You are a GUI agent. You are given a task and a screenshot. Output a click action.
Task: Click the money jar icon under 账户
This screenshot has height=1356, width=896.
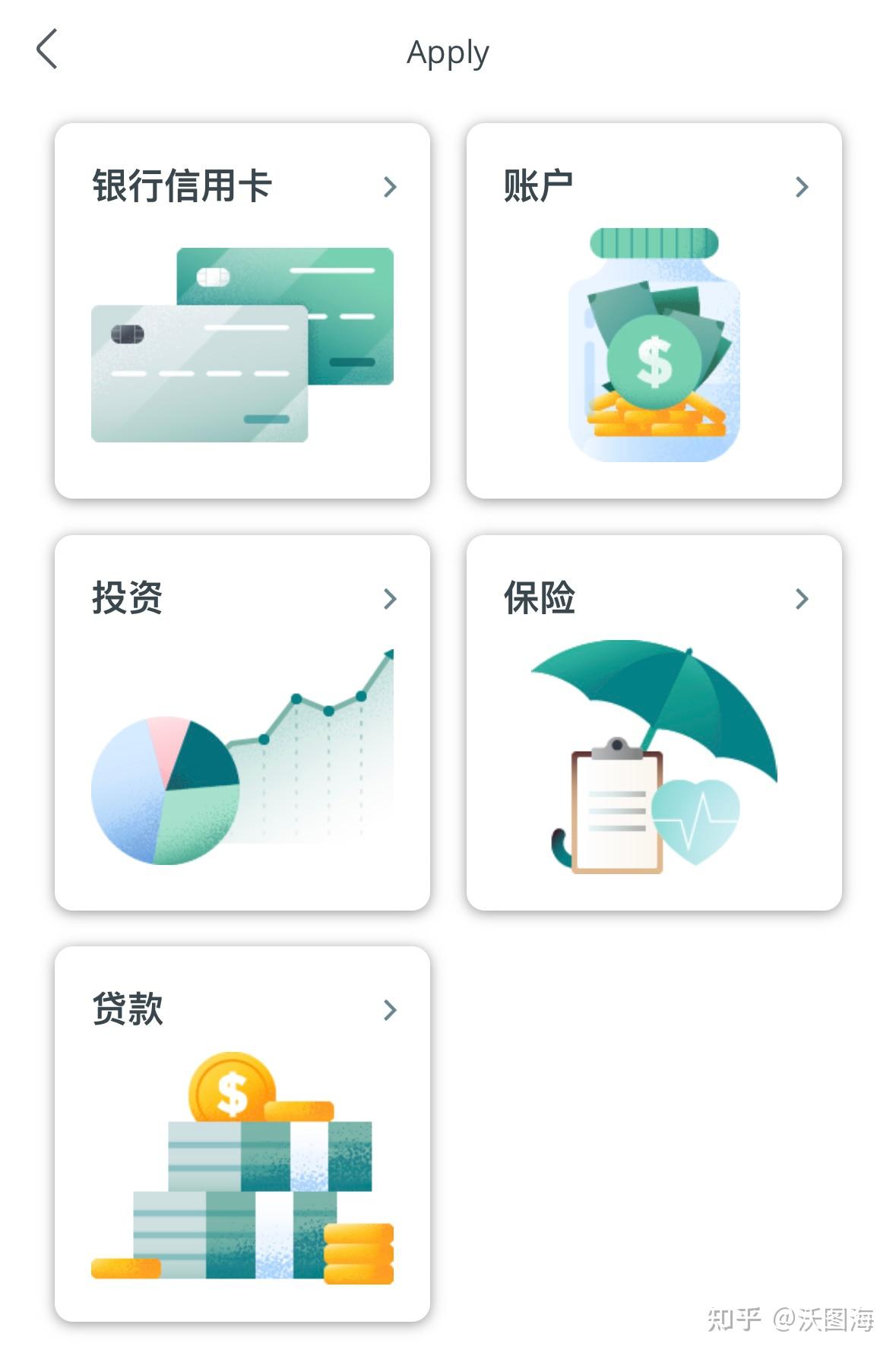(657, 342)
